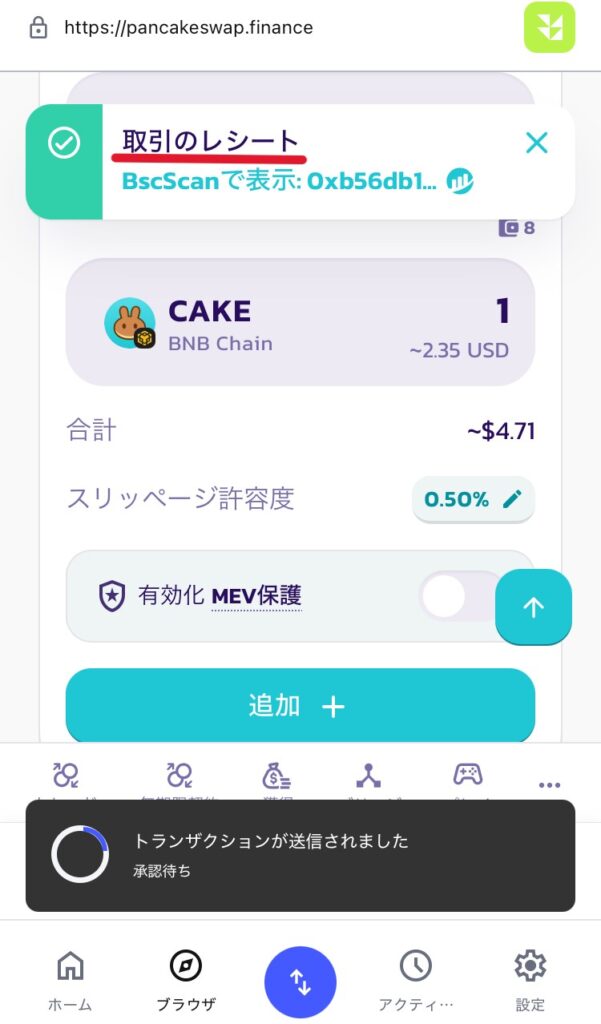601x1024 pixels.
Task: Tap the scroll-to-top arrow button
Action: coord(533,607)
